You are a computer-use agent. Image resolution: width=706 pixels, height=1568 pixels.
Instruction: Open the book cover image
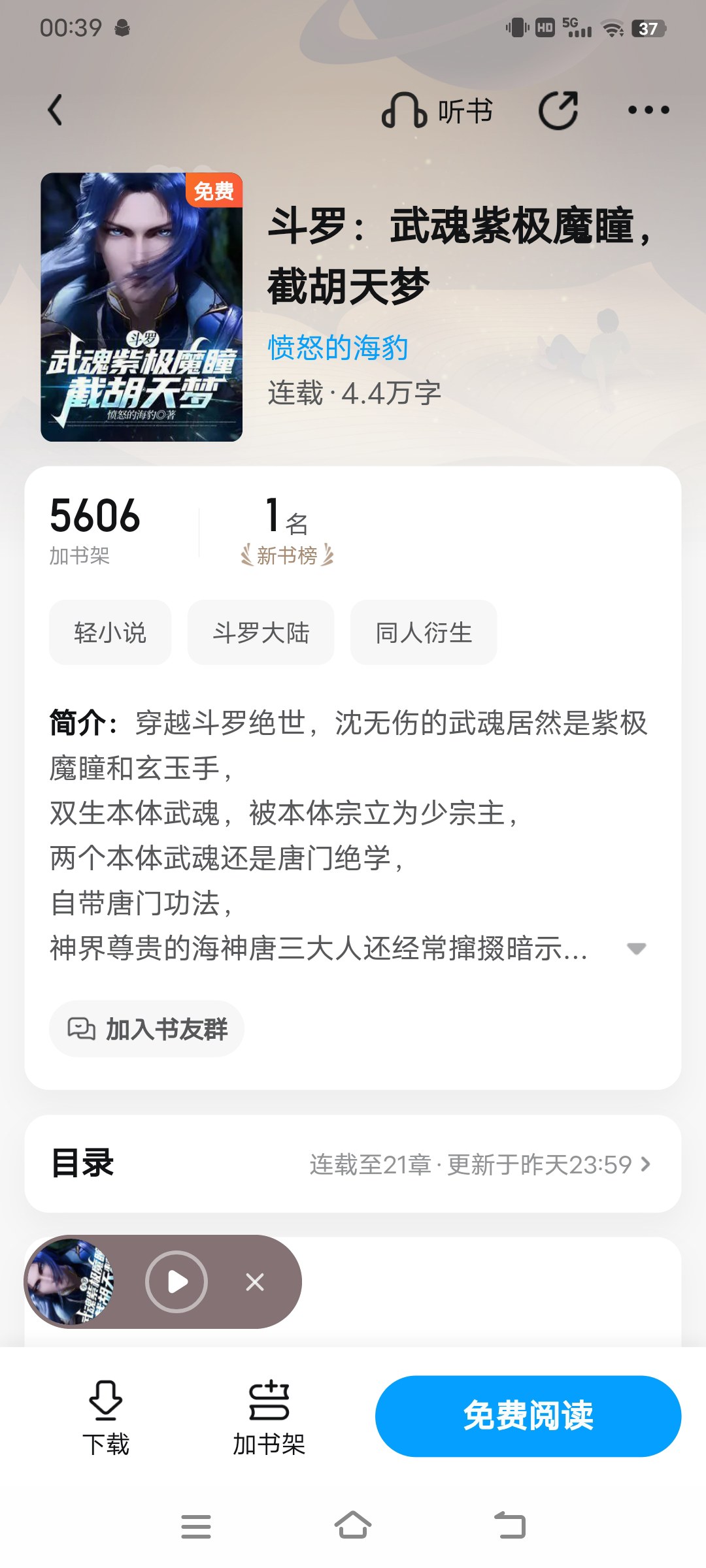coord(141,307)
